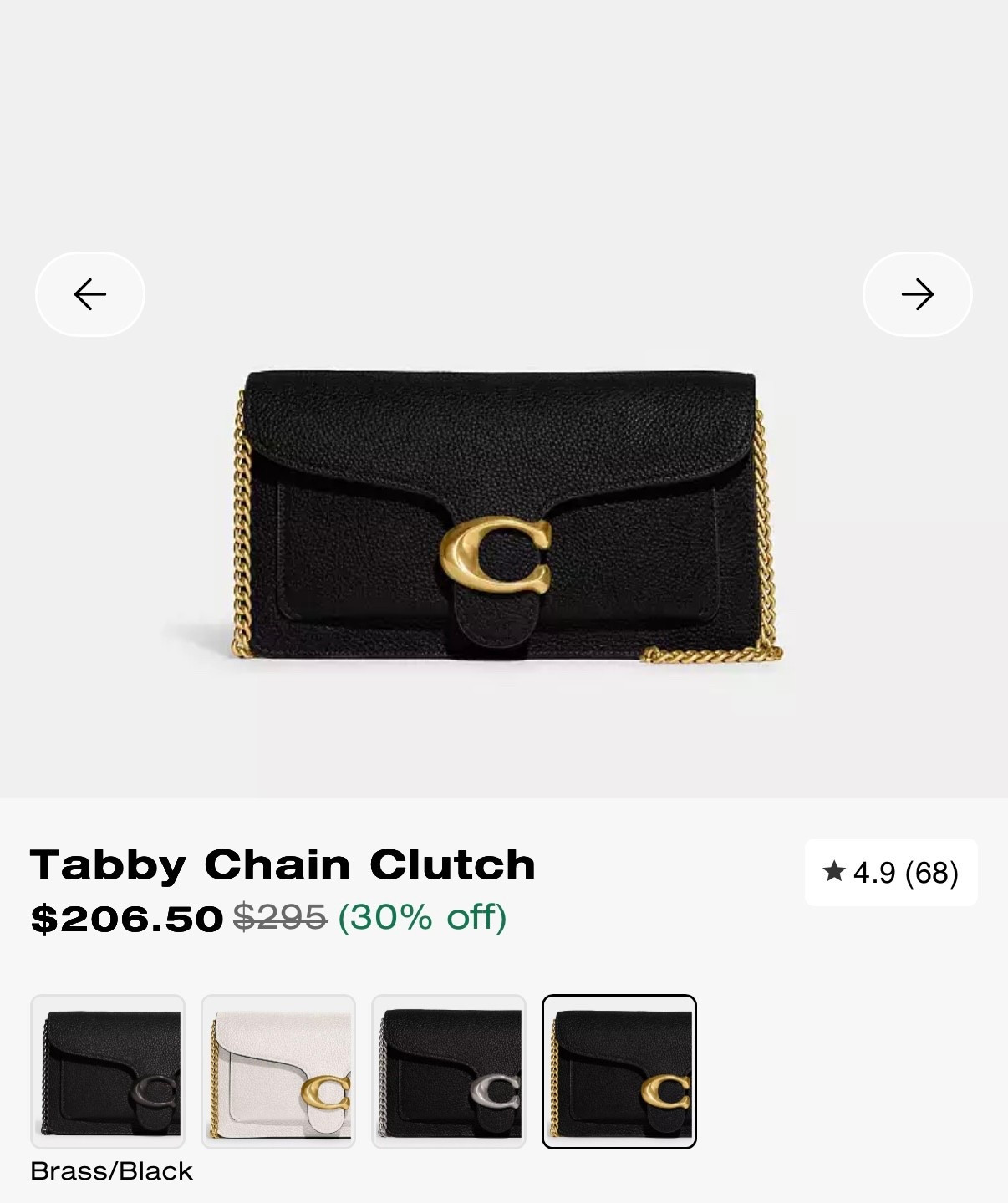Tap the back arrow inside the image viewer

(x=89, y=293)
